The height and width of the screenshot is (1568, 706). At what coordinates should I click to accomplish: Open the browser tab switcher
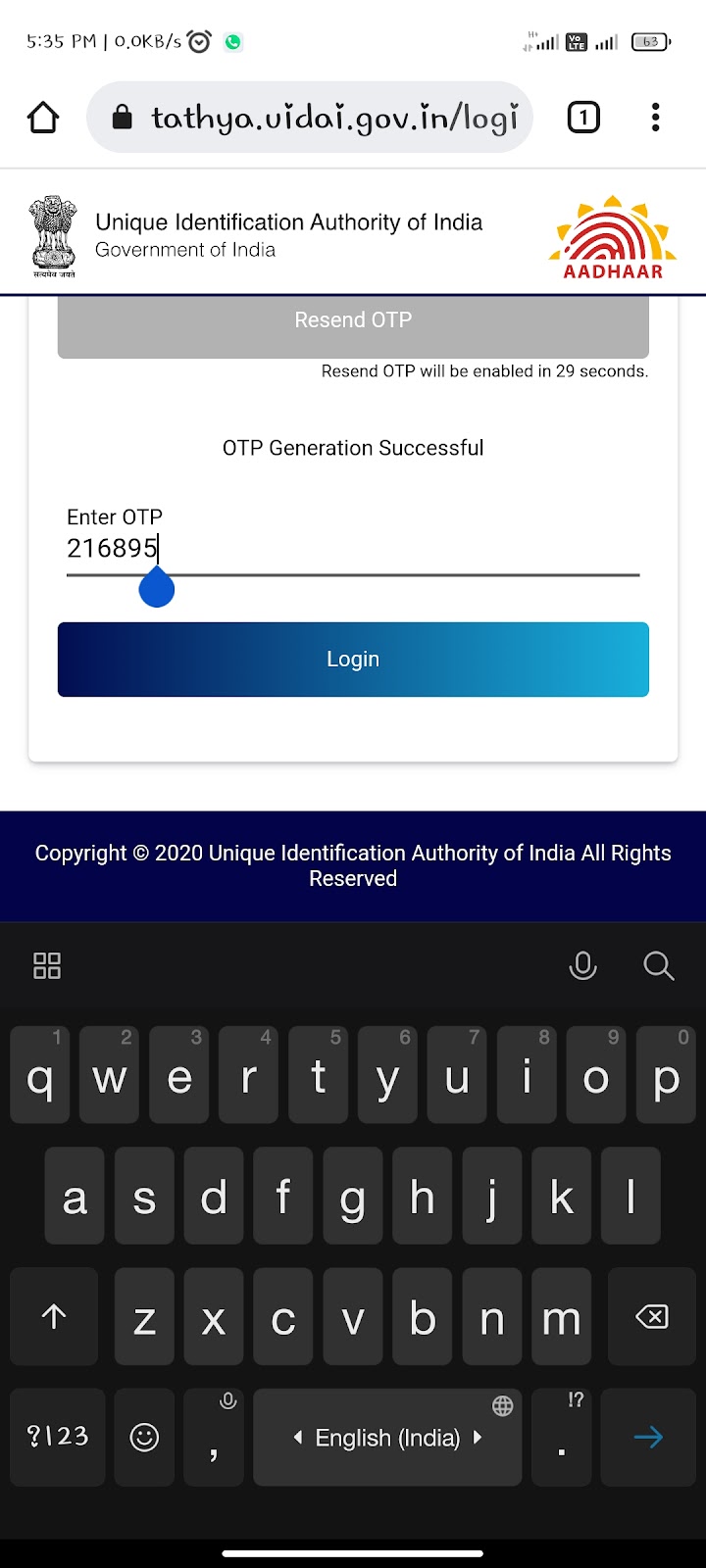click(583, 118)
